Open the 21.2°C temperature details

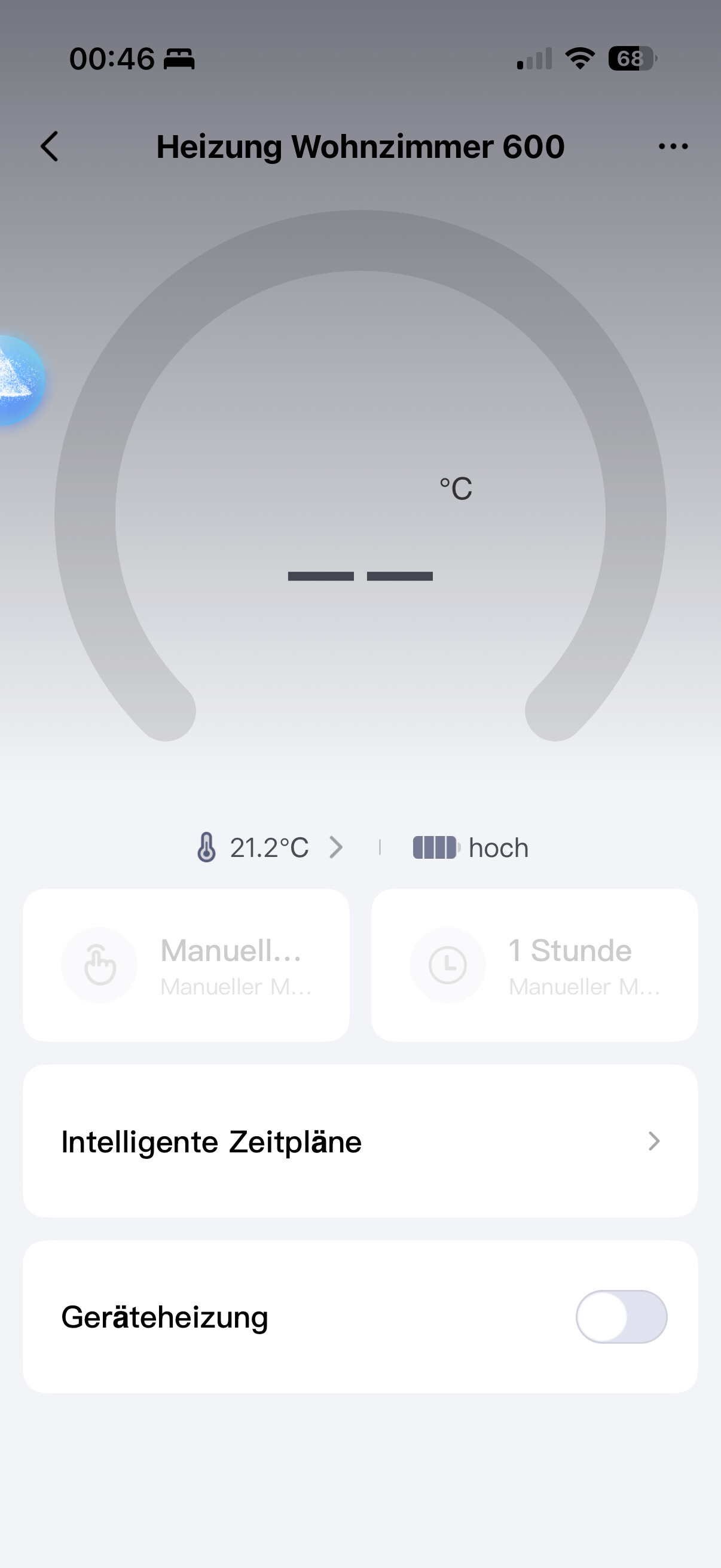tap(270, 847)
